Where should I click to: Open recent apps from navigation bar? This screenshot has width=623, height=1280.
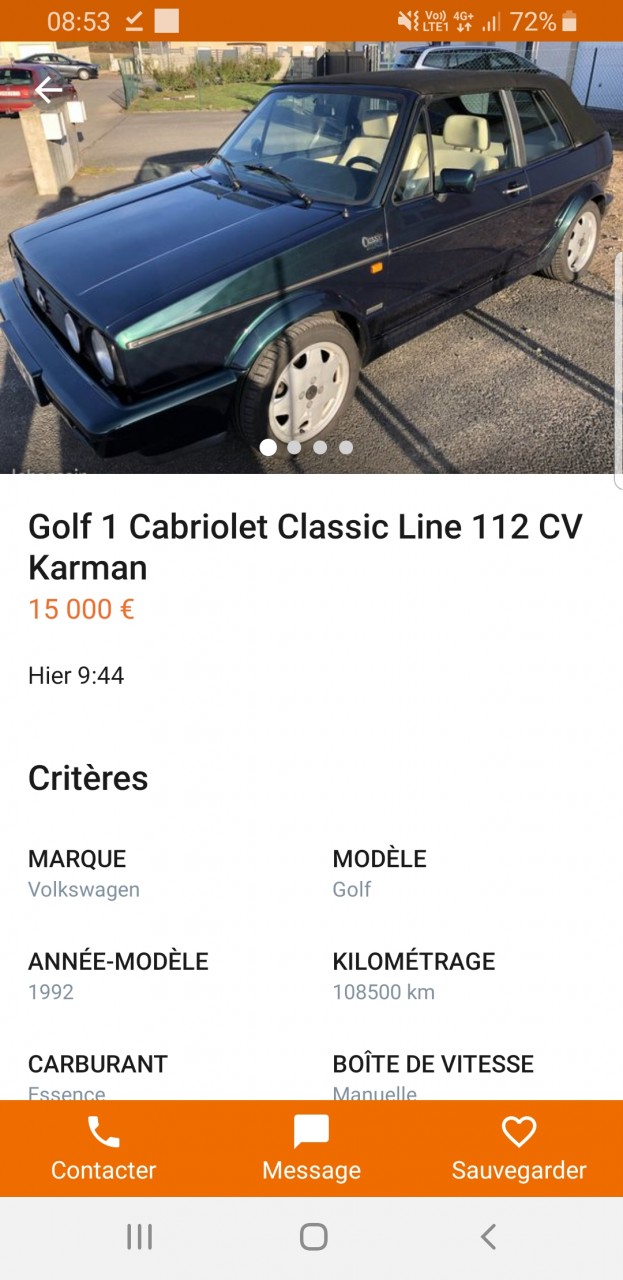139,1237
